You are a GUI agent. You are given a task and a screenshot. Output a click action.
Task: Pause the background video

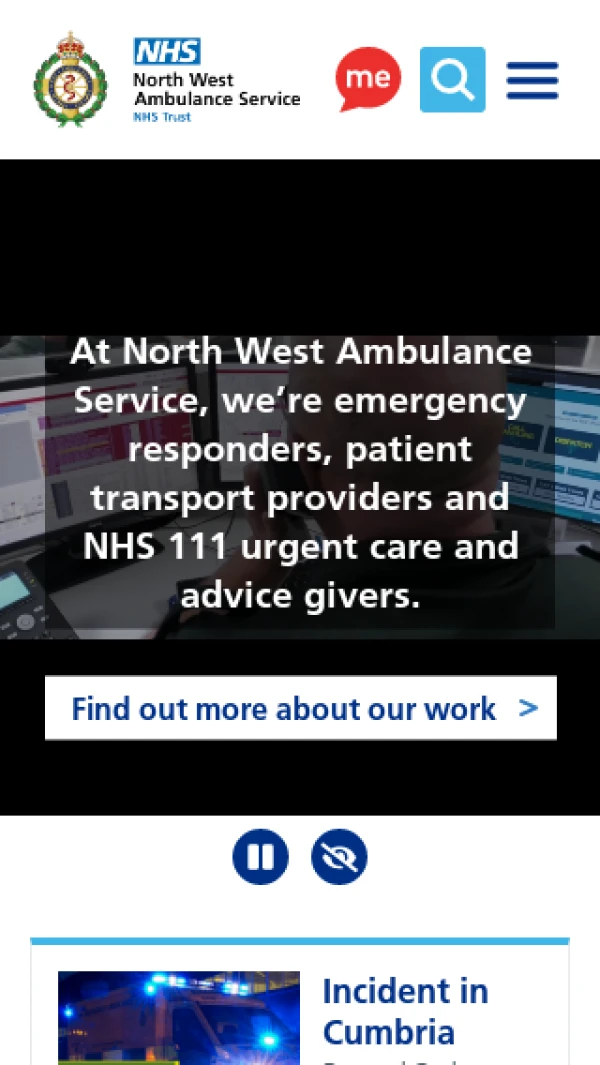(x=260, y=857)
